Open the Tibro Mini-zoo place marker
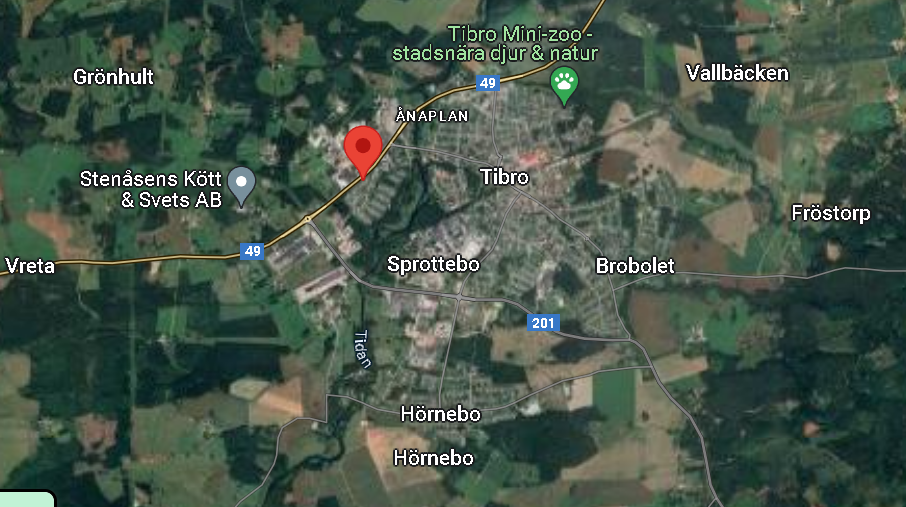The height and width of the screenshot is (507, 906). (565, 84)
